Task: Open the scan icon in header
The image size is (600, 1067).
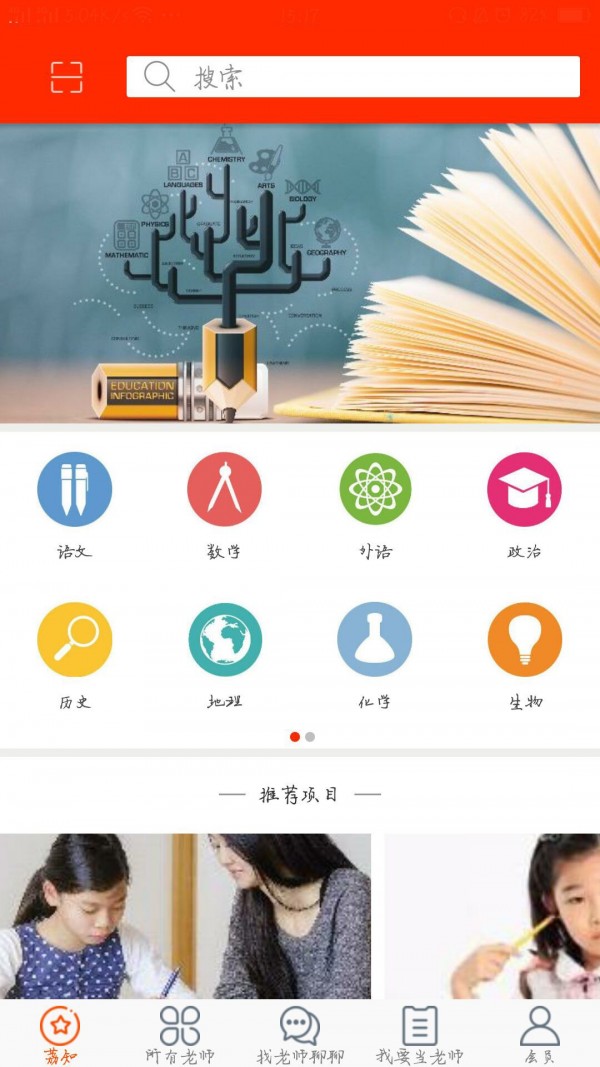Action: pos(67,77)
